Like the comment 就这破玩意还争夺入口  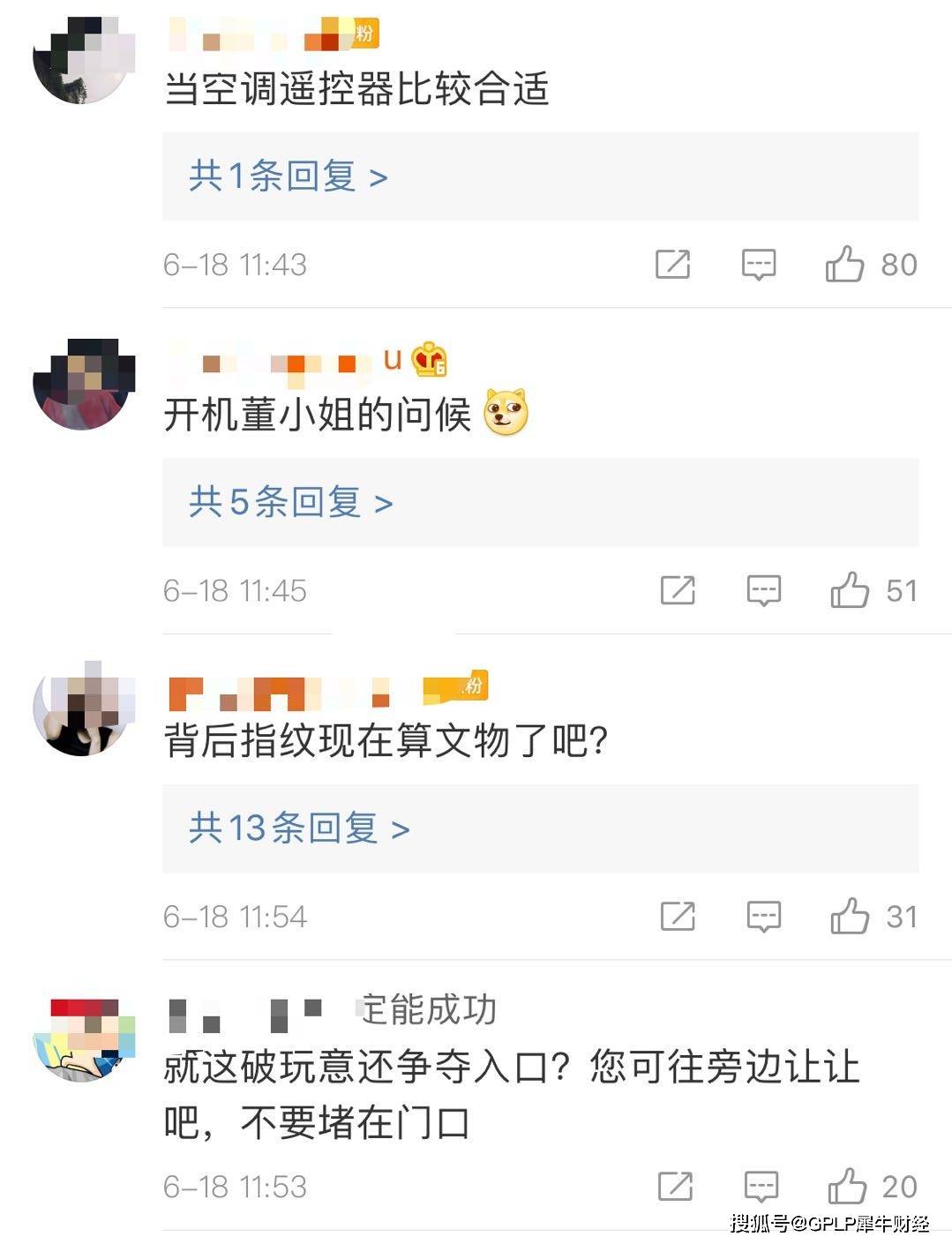point(847,1187)
